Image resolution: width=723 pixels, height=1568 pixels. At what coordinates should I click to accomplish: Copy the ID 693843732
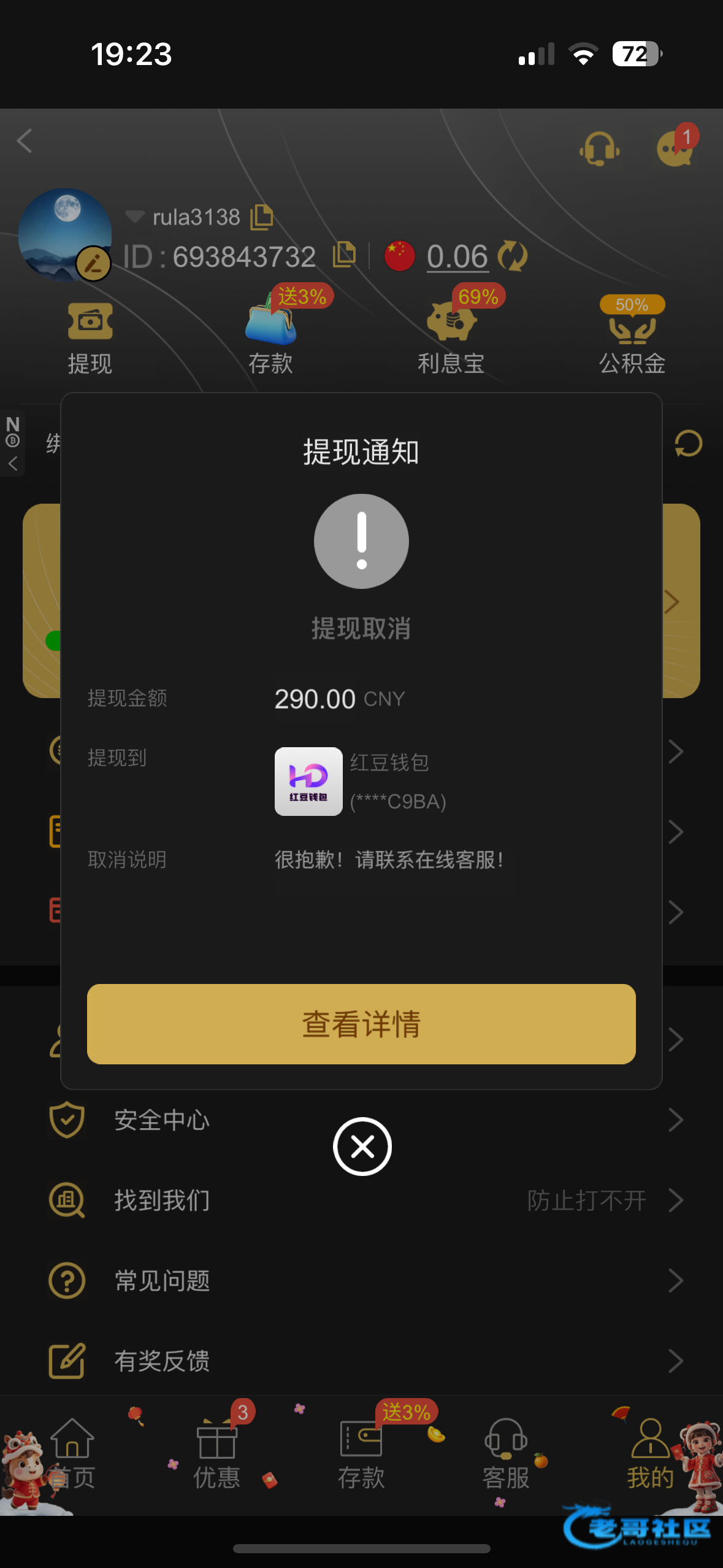point(344,255)
